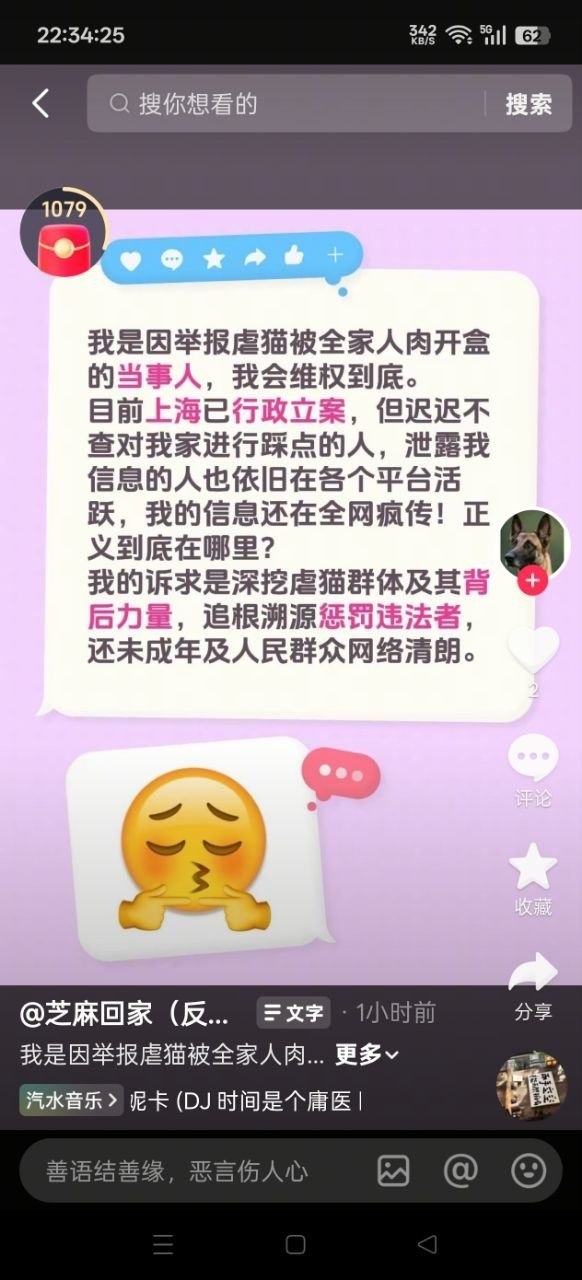Open the 评论 comments
Image resolution: width=582 pixels, height=1280 pixels.
point(533,769)
